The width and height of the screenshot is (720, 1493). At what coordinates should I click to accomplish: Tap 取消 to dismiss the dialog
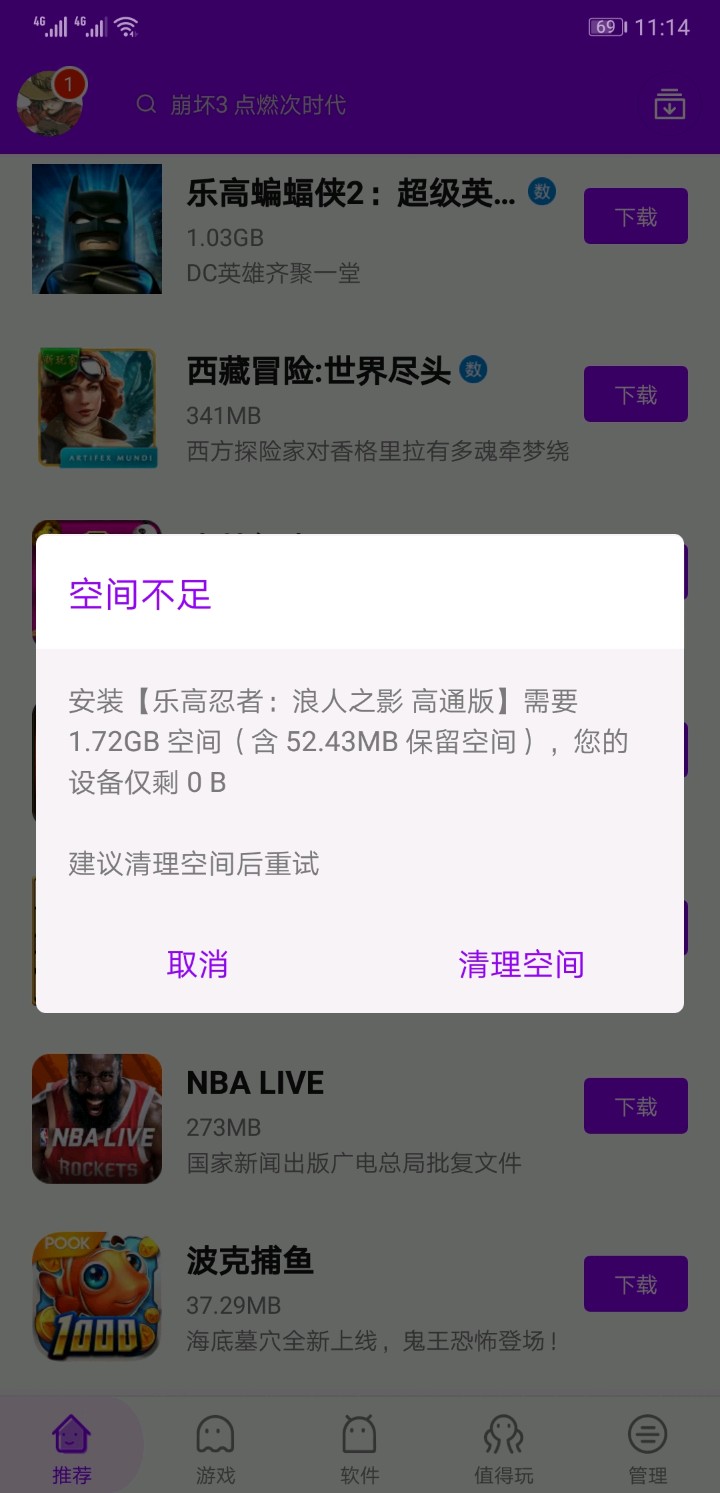pyautogui.click(x=197, y=964)
